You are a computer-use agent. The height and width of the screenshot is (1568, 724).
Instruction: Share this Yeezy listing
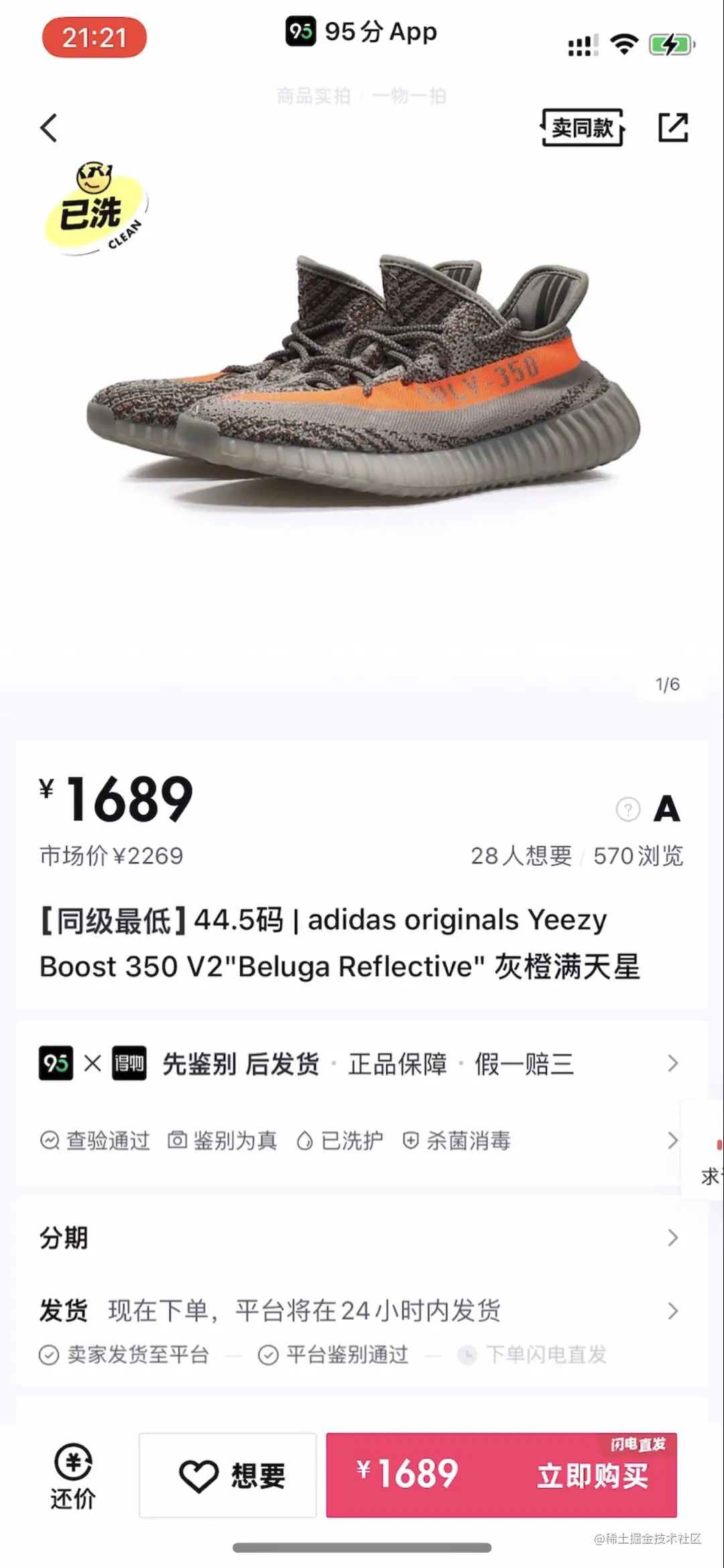[x=673, y=127]
